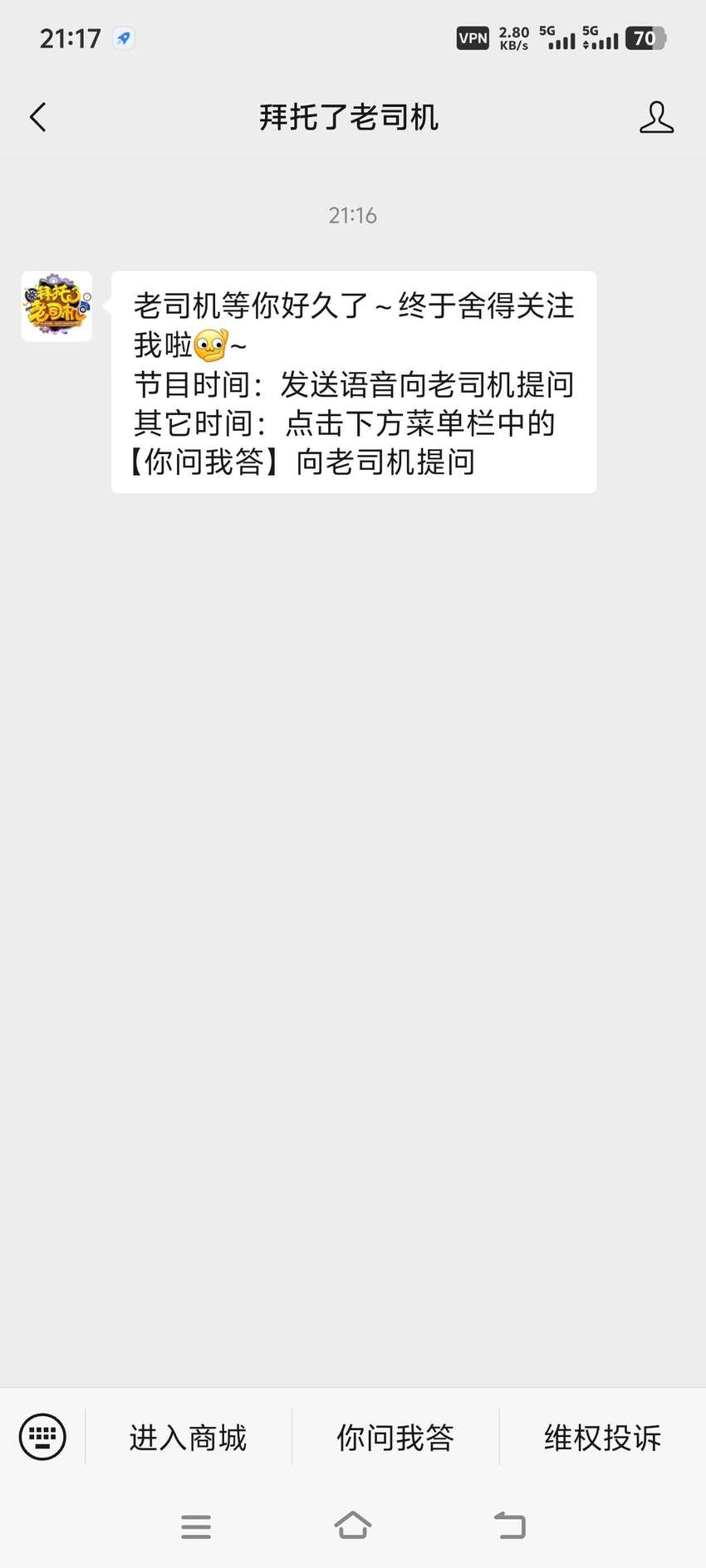
Task: Switch to keyboard input mode
Action: [42, 1437]
